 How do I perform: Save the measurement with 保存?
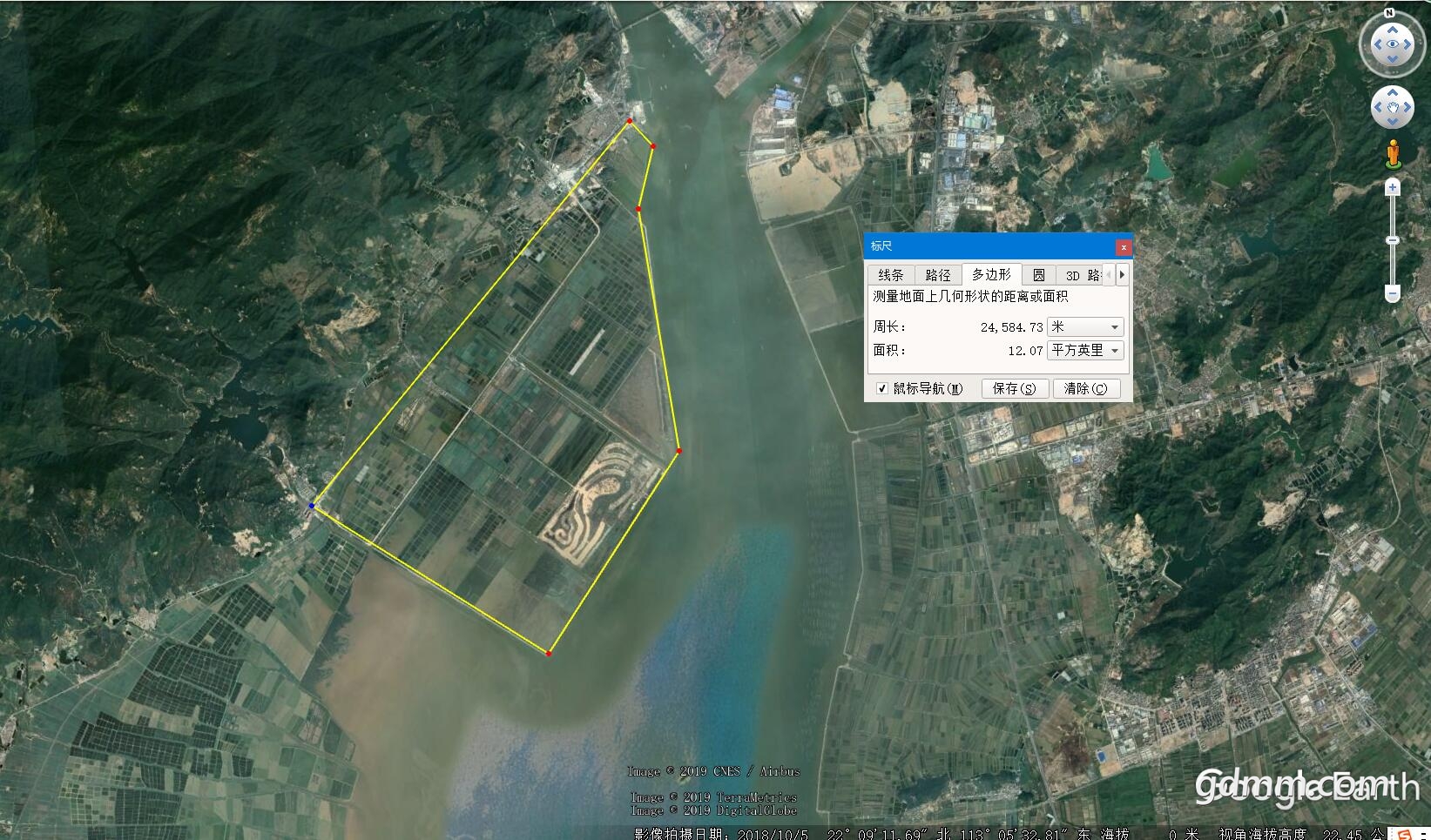1015,388
